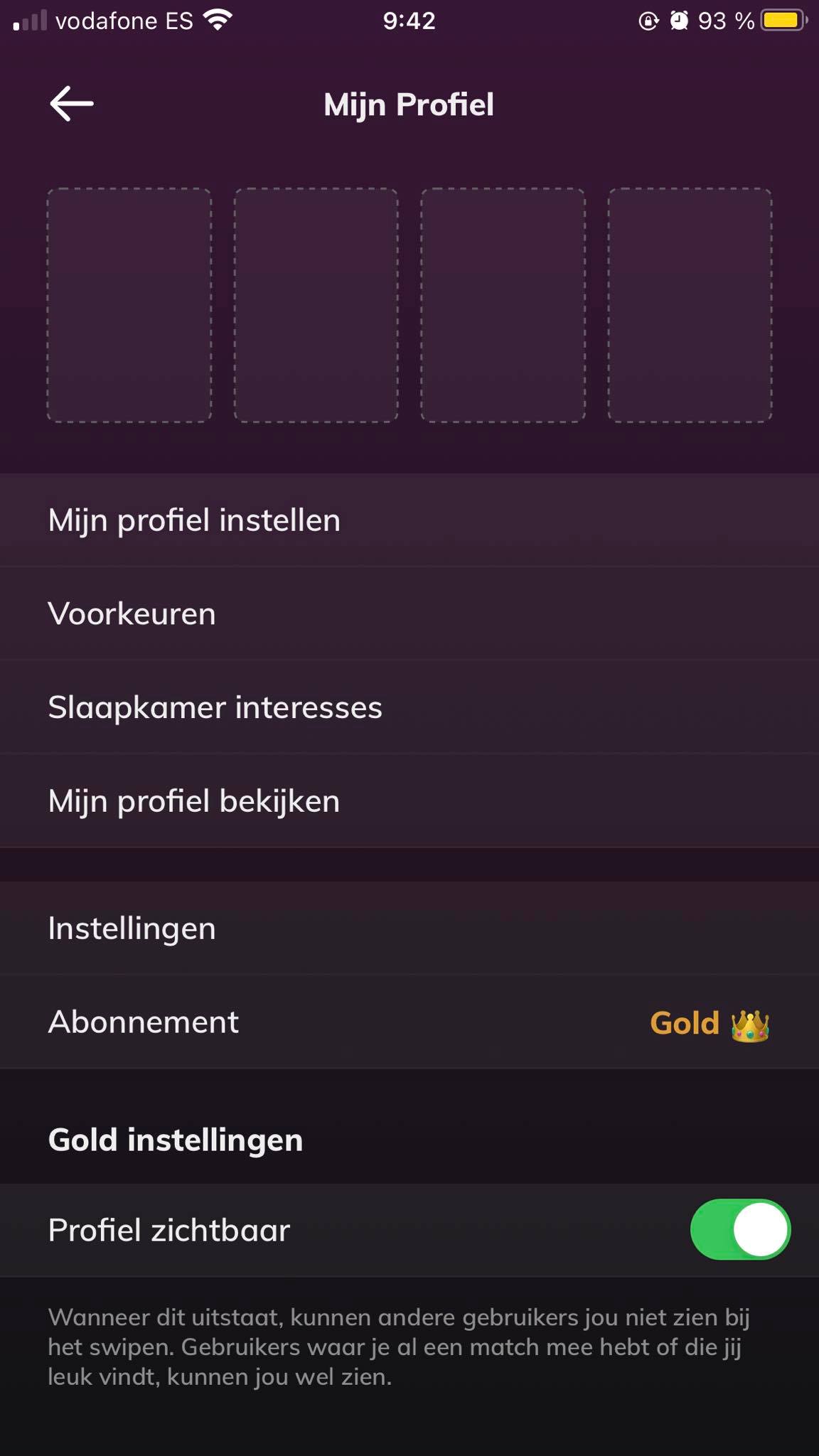Go back using the arrow icon
This screenshot has width=819, height=1456.
72,104
